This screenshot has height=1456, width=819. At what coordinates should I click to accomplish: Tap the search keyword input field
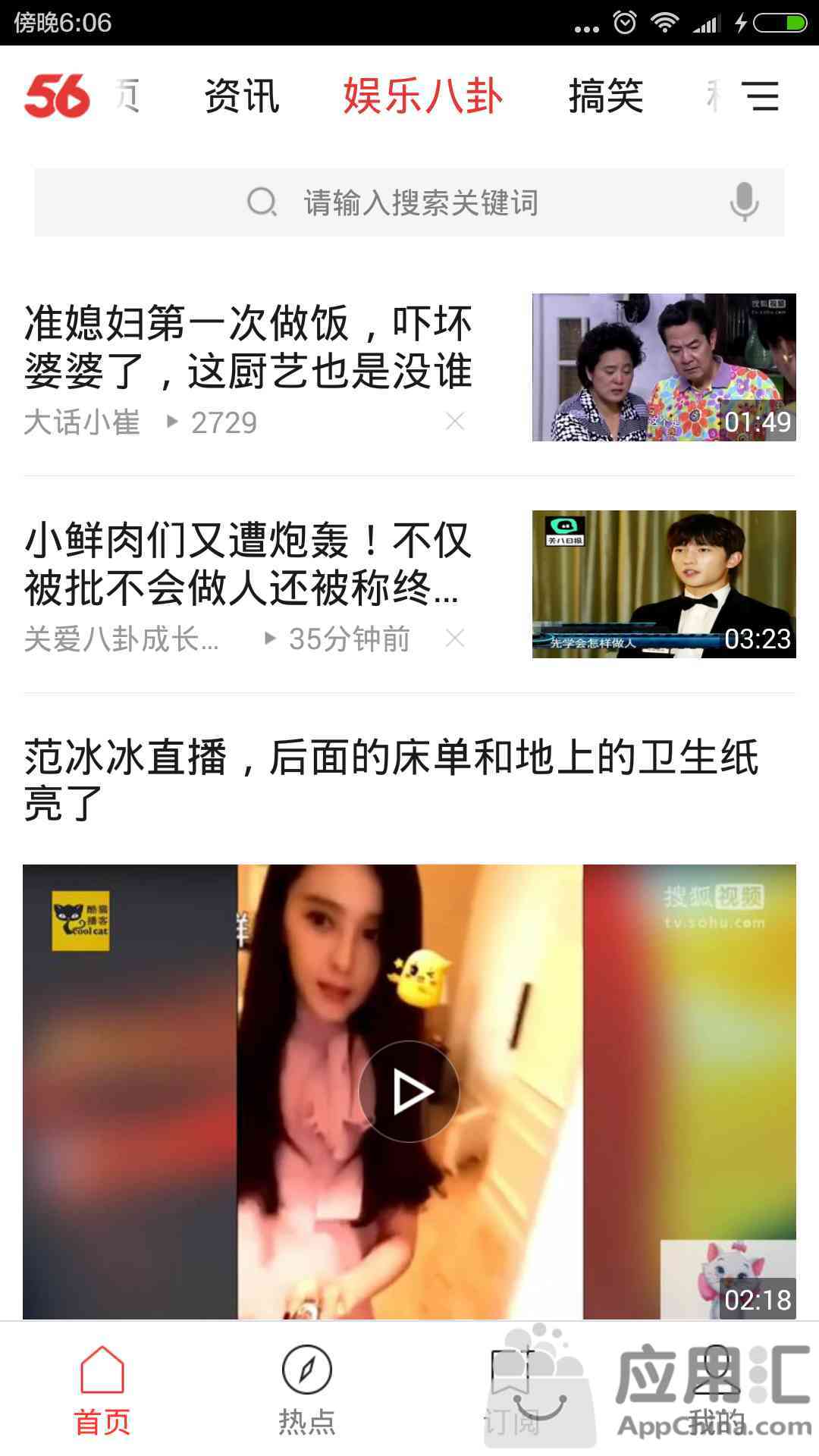pyautogui.click(x=421, y=202)
